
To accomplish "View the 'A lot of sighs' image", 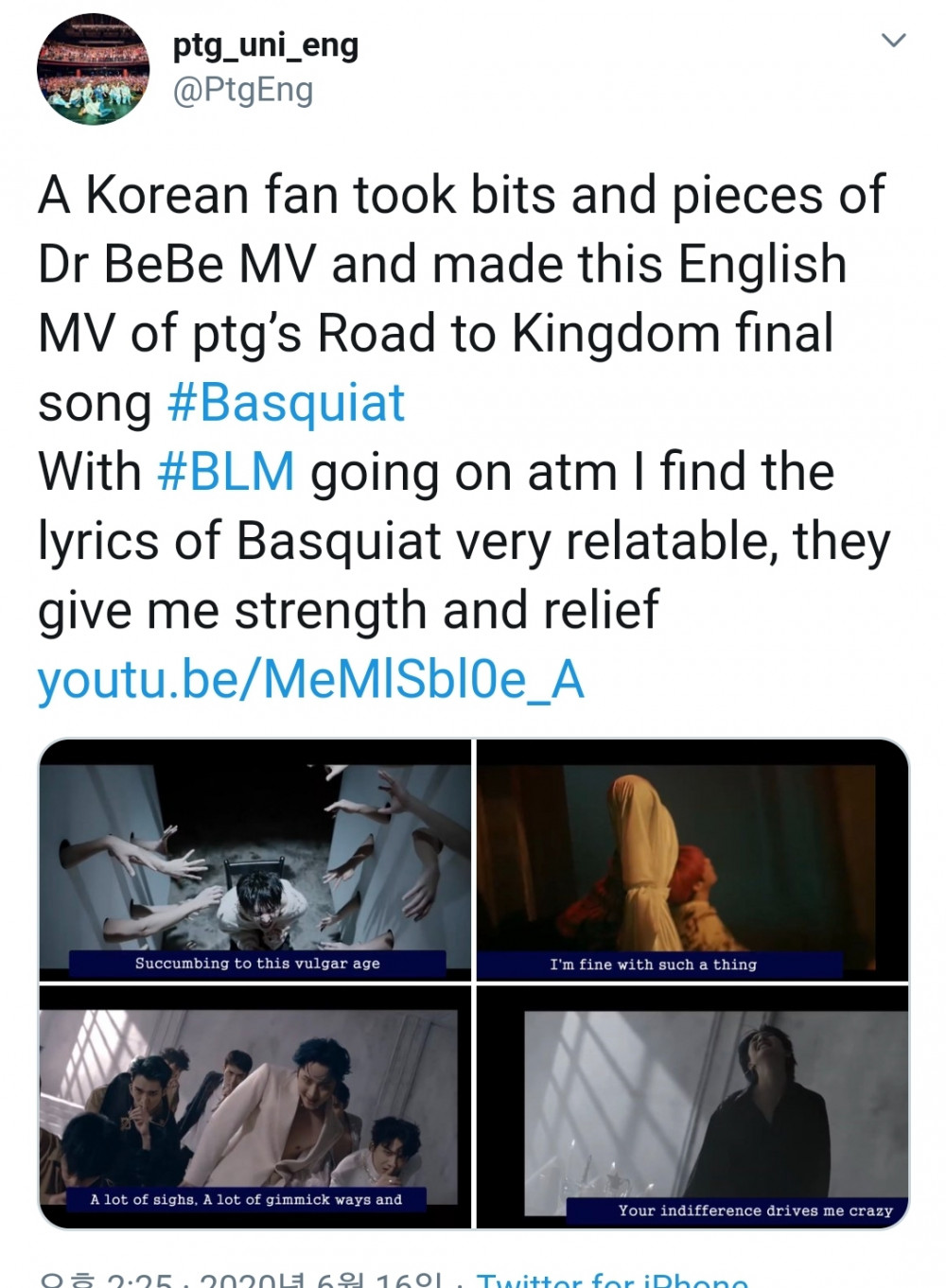I will (x=255, y=1105).
